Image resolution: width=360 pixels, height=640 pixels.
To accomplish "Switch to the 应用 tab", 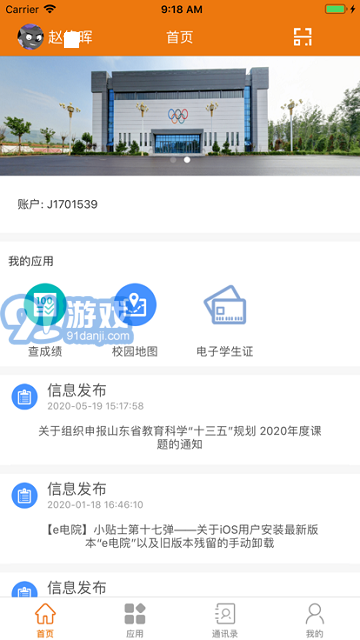I will pos(135,620).
